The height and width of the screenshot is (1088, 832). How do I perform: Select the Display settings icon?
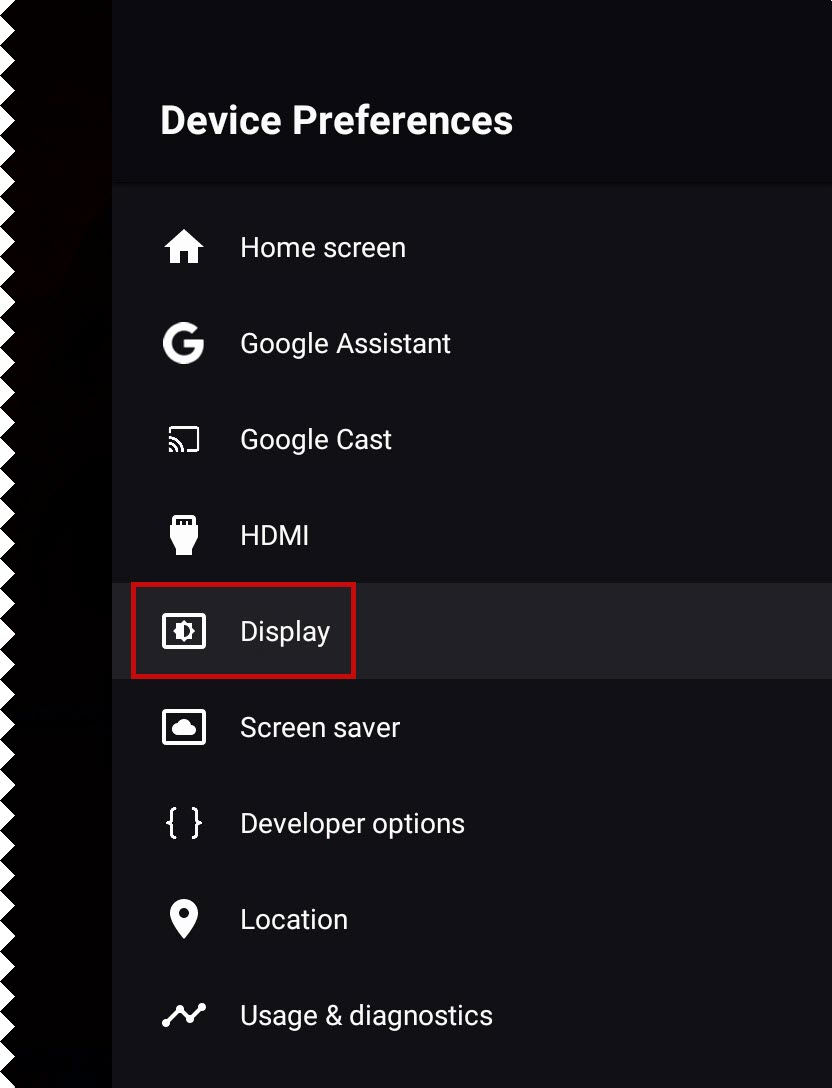click(x=183, y=631)
